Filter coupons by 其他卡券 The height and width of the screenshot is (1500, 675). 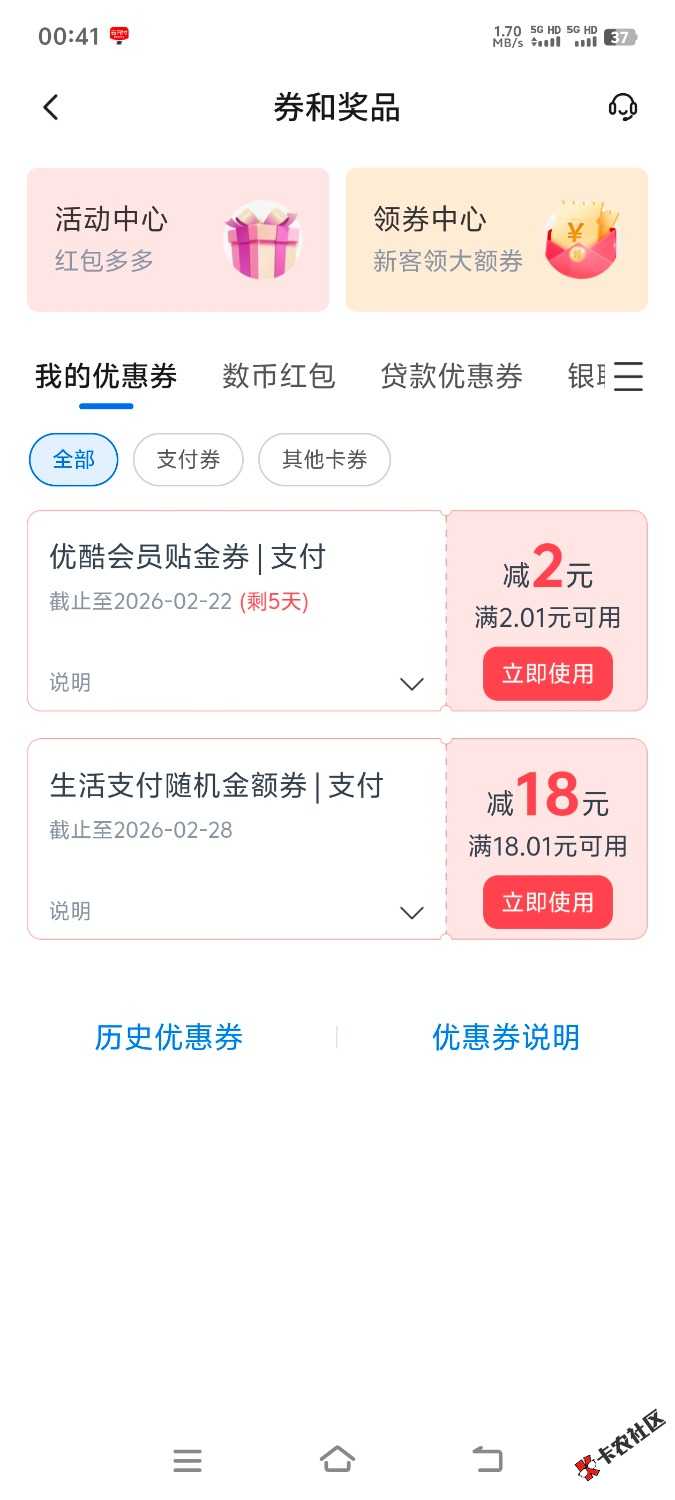(x=324, y=460)
